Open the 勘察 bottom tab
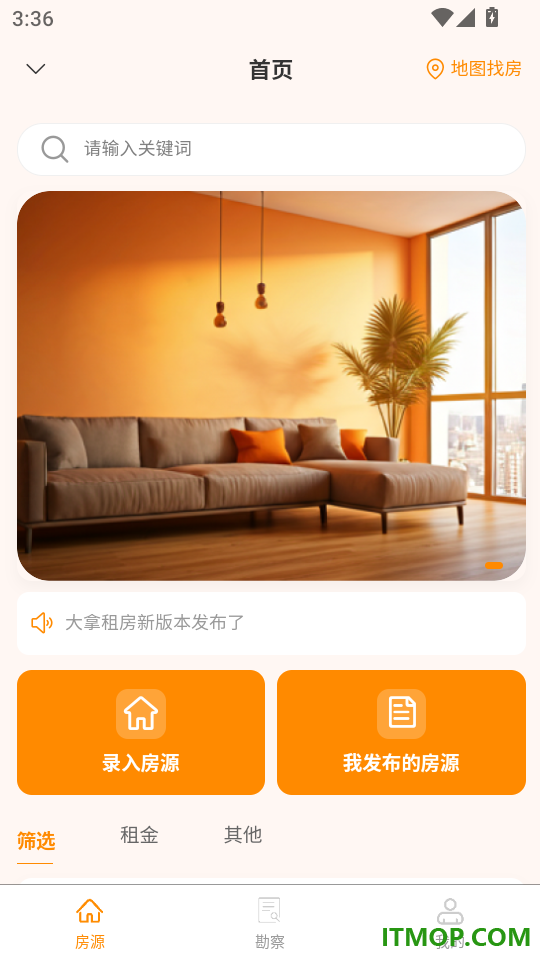 coord(269,923)
